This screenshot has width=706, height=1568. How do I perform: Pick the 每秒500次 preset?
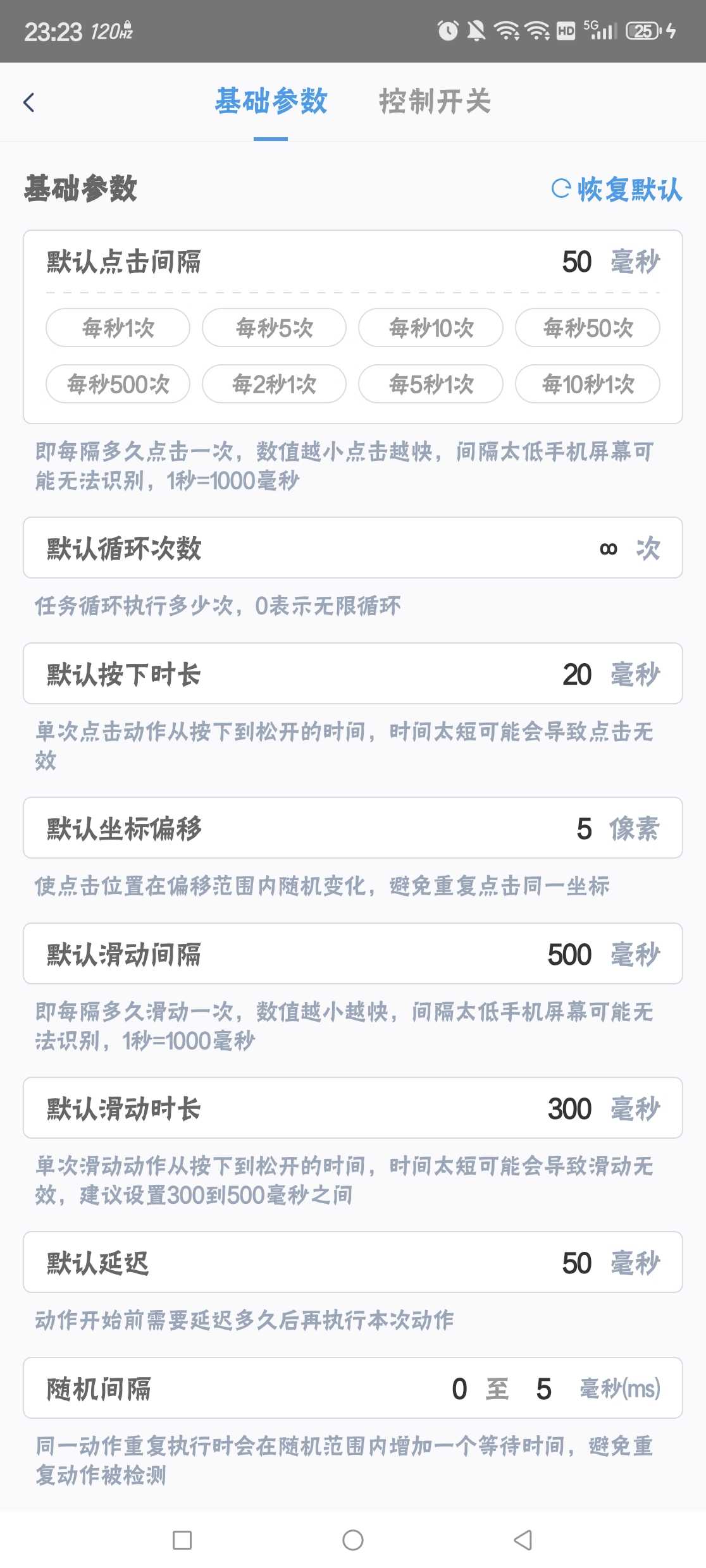point(118,384)
